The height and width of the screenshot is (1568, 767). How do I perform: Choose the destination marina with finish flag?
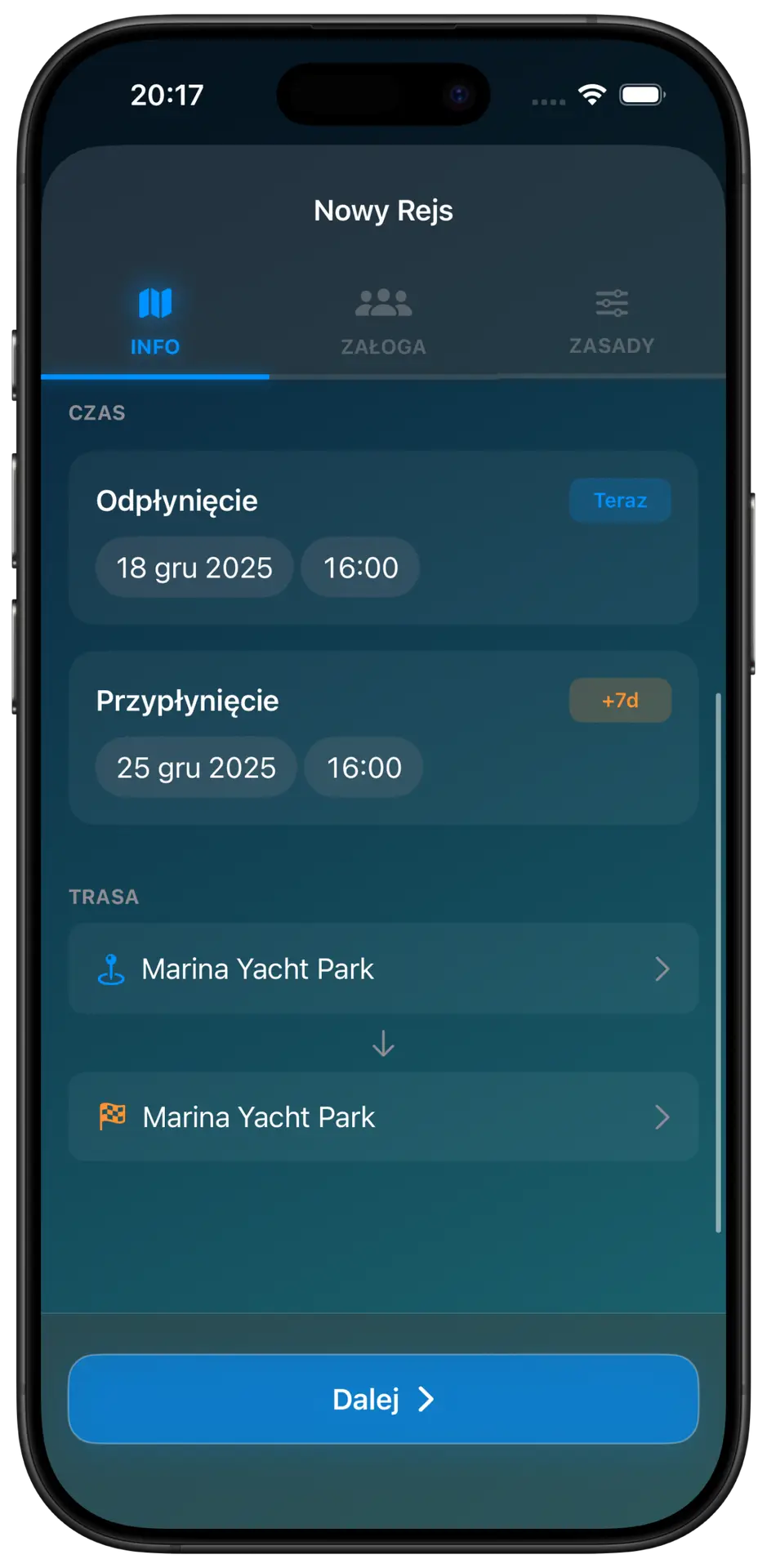tap(383, 1116)
